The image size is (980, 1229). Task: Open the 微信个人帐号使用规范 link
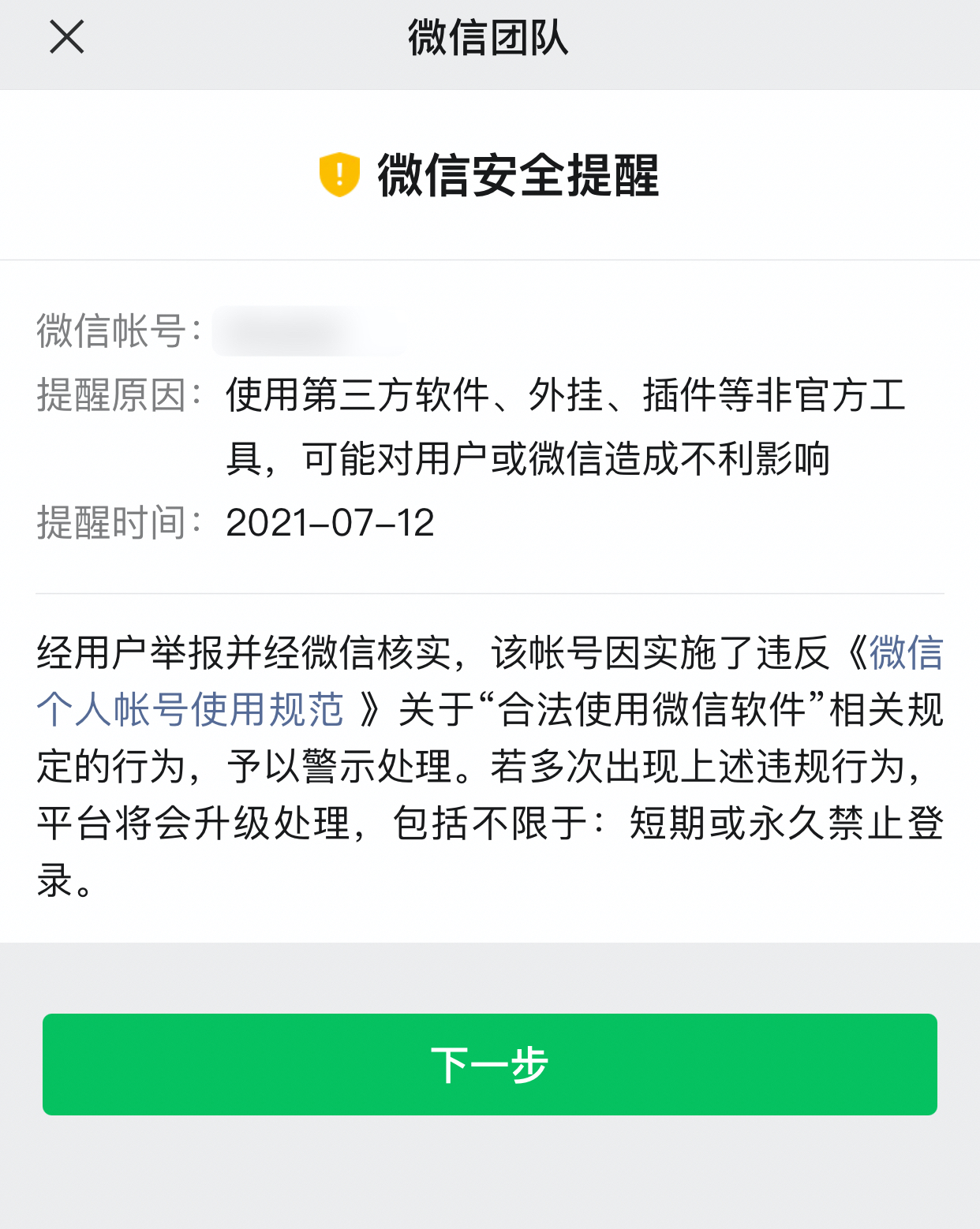(190, 709)
